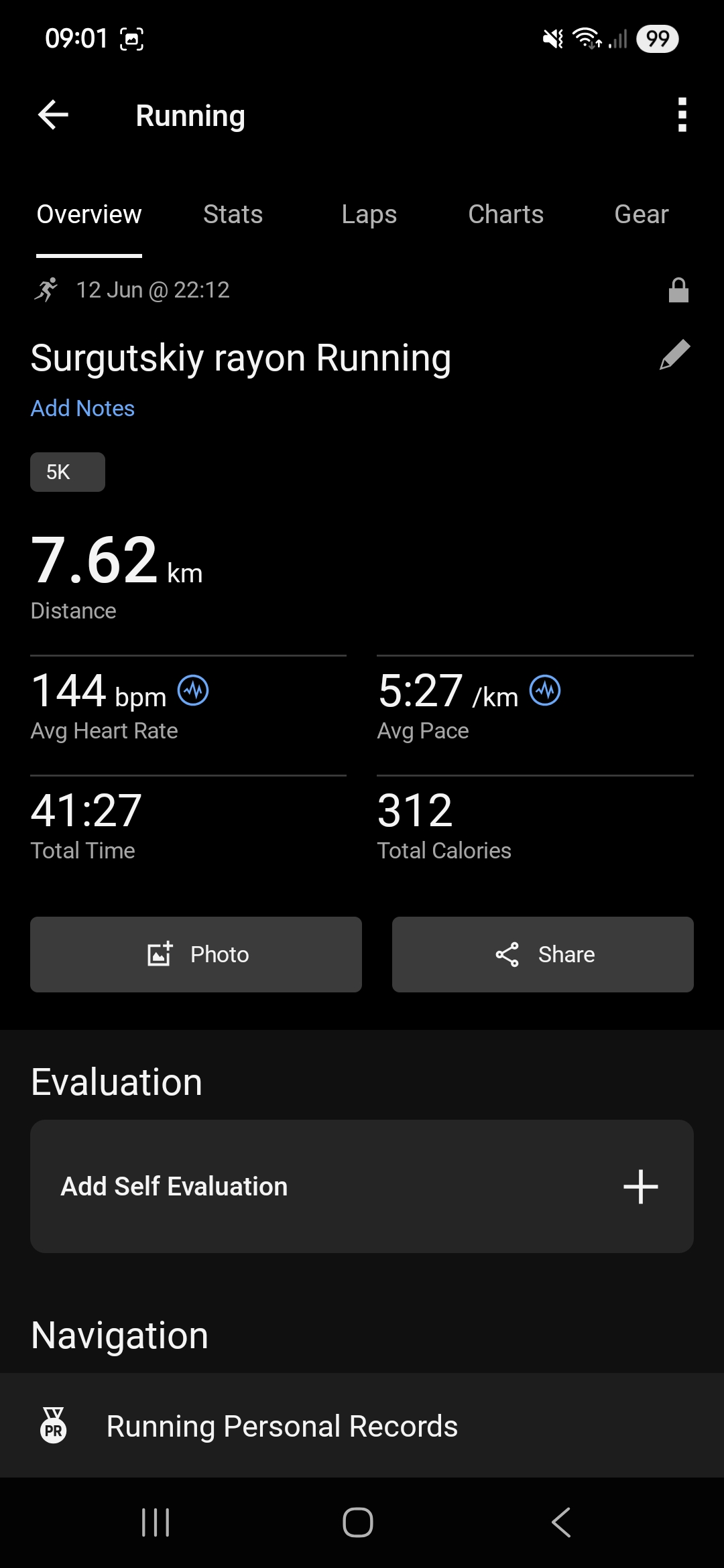The width and height of the screenshot is (724, 1568).
Task: Open the Charts tab
Action: pos(505,214)
